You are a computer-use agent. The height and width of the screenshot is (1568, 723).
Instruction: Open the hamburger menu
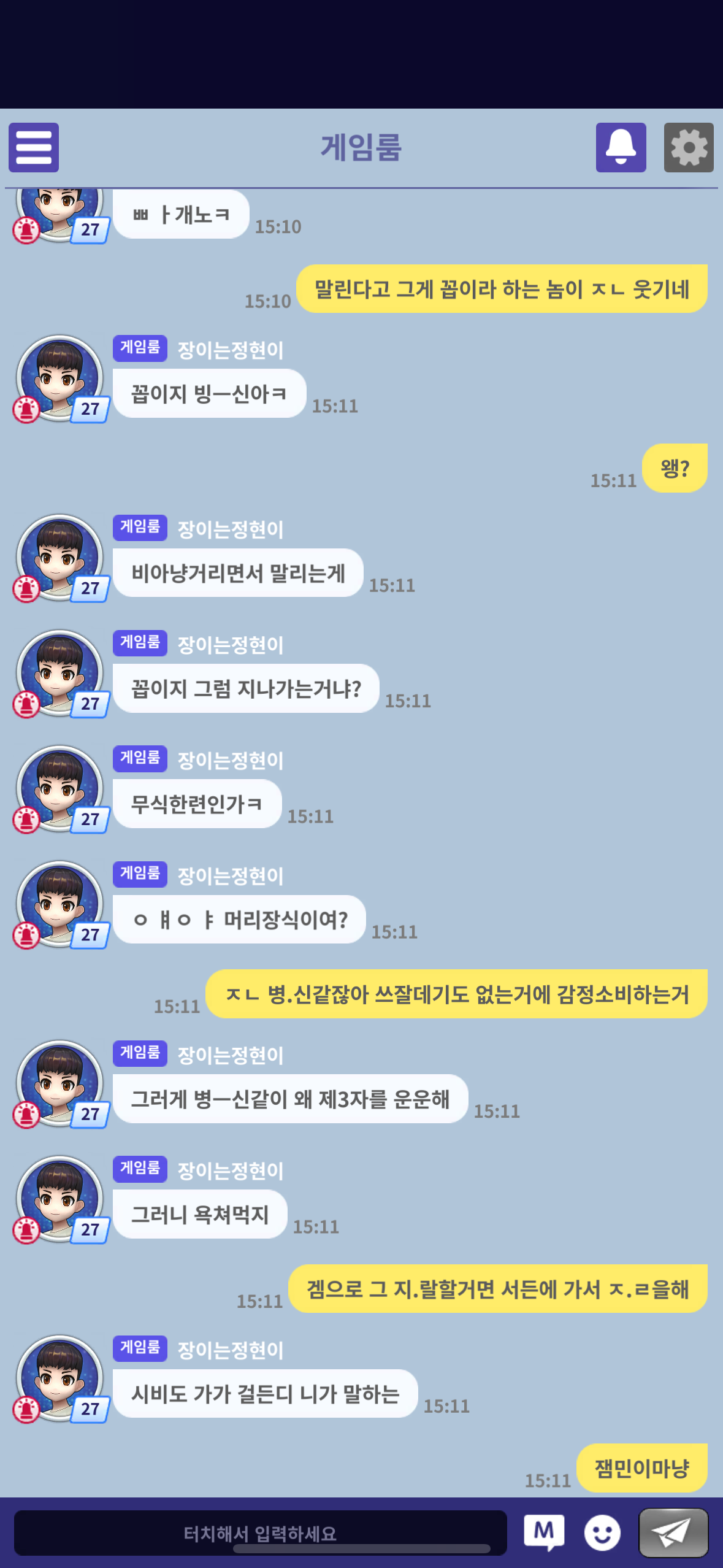coord(34,147)
